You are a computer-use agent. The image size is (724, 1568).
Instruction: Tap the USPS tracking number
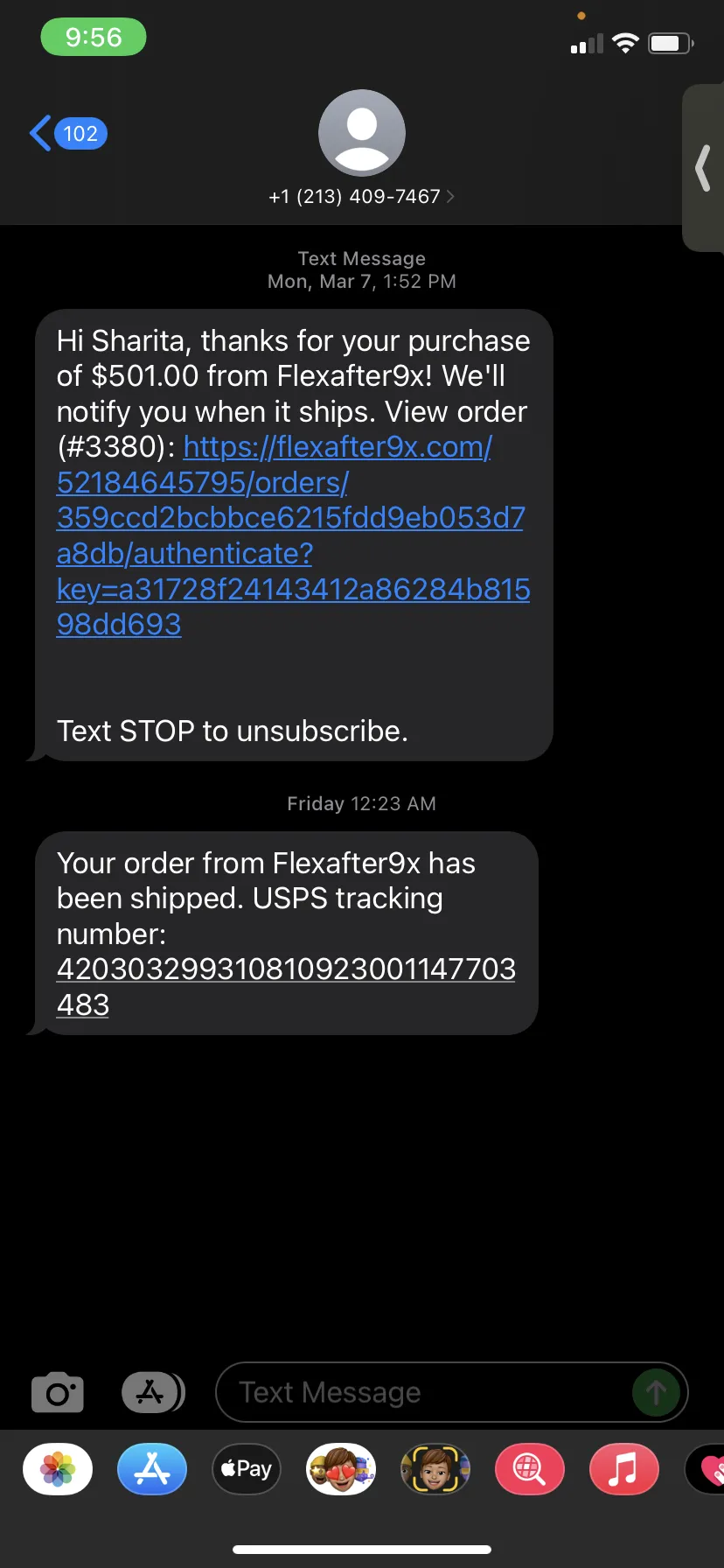tap(286, 987)
